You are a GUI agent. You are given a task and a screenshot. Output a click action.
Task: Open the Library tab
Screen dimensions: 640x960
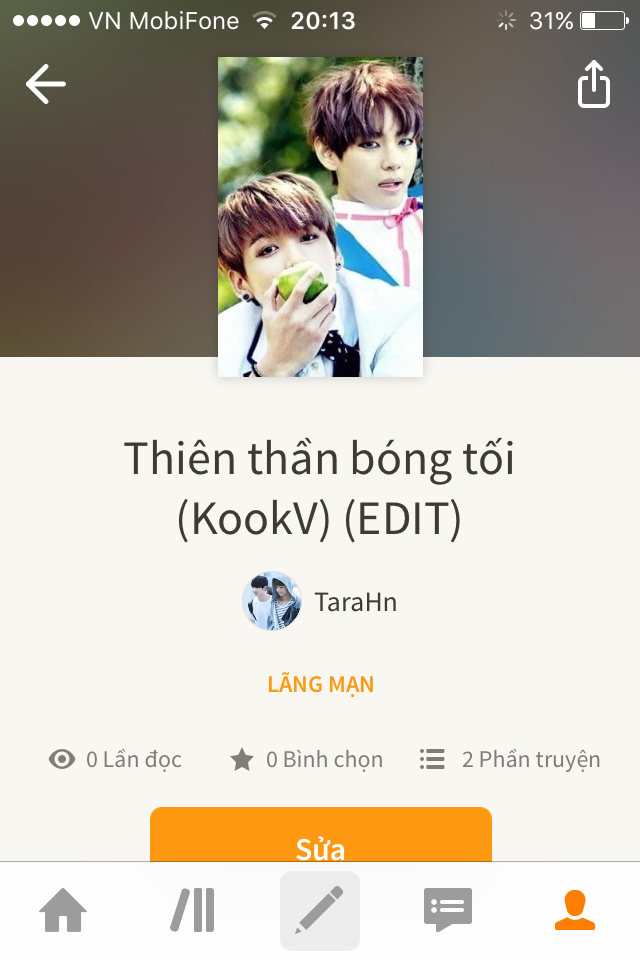click(192, 911)
